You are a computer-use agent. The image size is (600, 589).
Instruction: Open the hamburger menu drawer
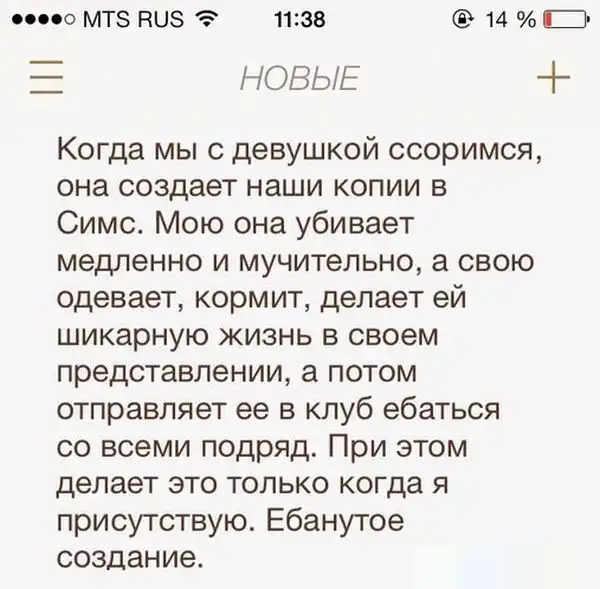pyautogui.click(x=45, y=77)
